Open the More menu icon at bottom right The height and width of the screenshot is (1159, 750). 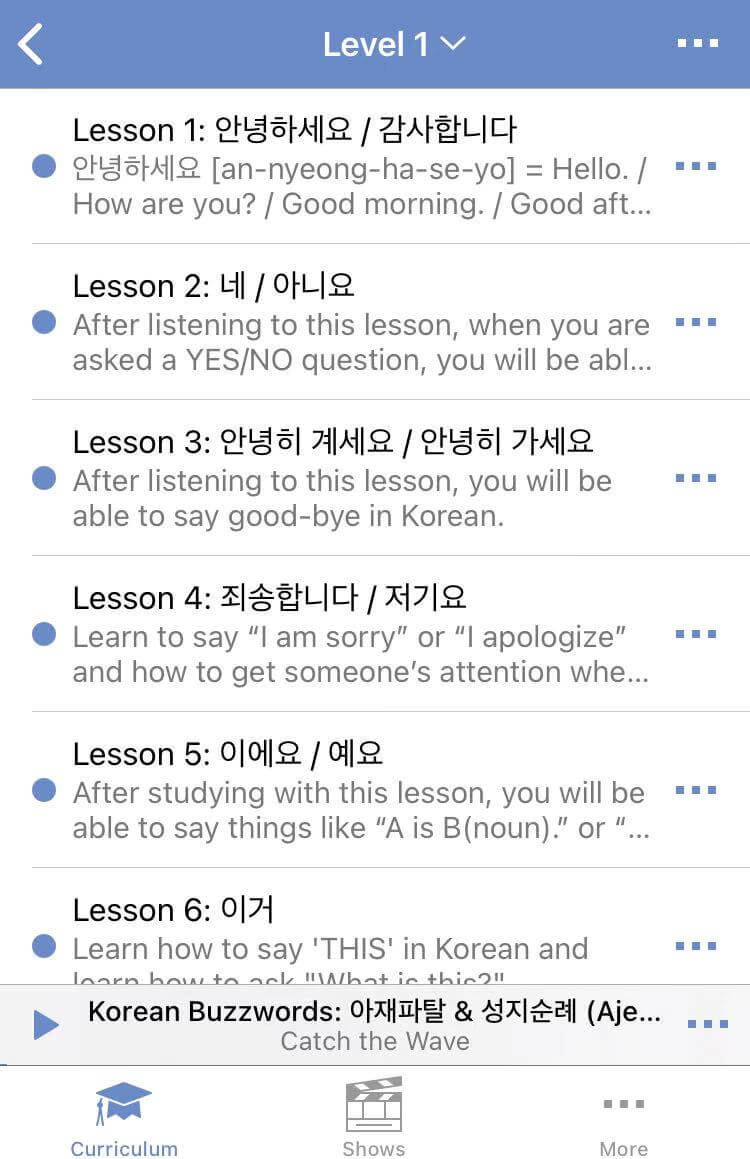click(624, 1105)
